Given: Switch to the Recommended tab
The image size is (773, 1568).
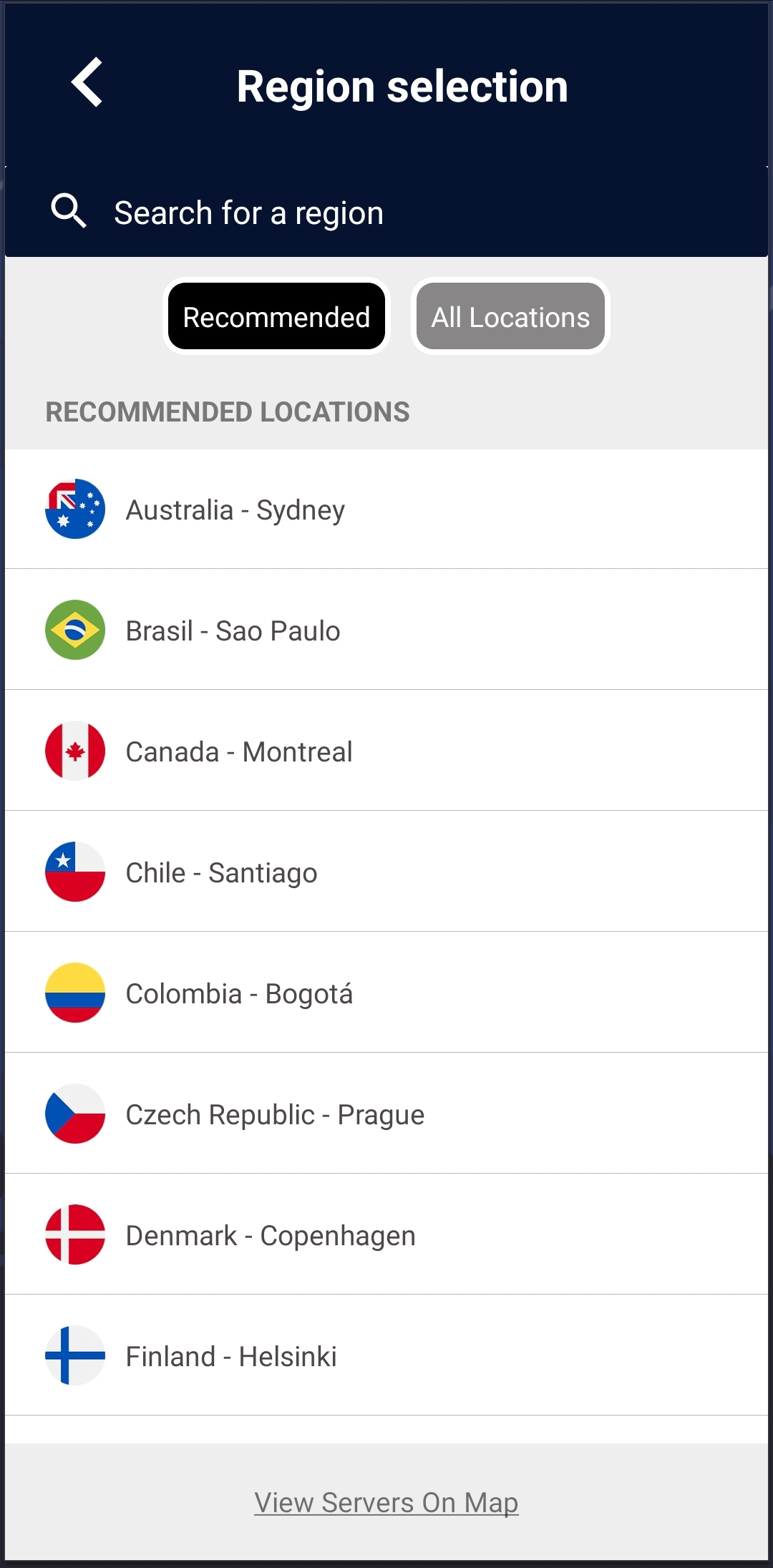Looking at the screenshot, I should click(x=276, y=316).
